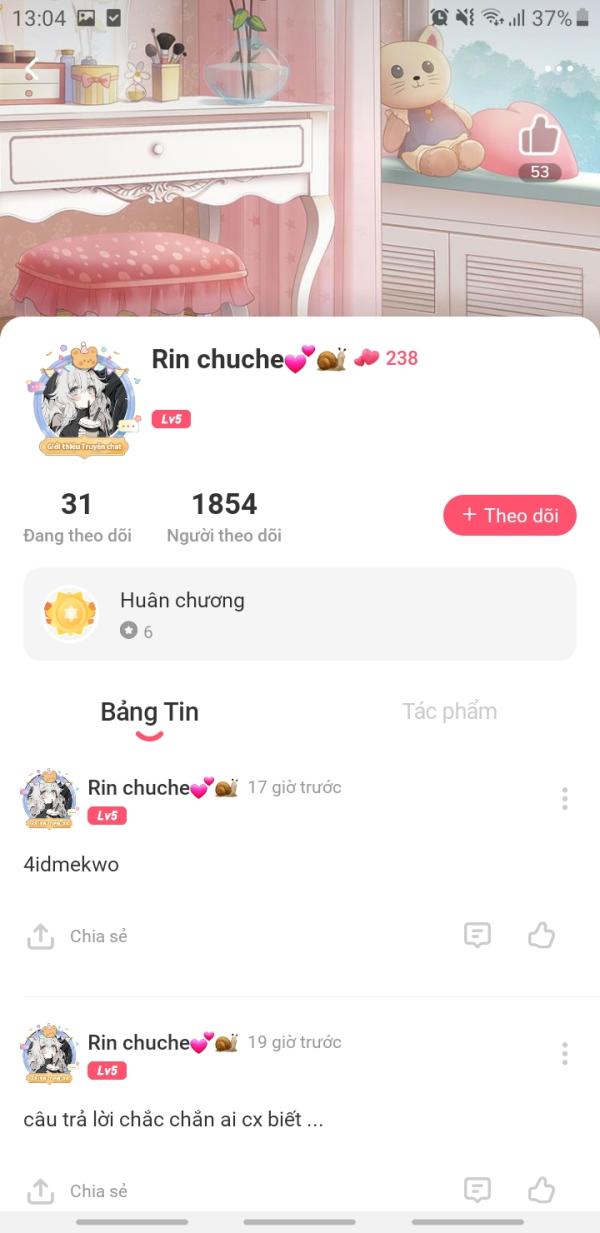Like the 4idmekwo post
The height and width of the screenshot is (1233, 600).
[x=541, y=935]
